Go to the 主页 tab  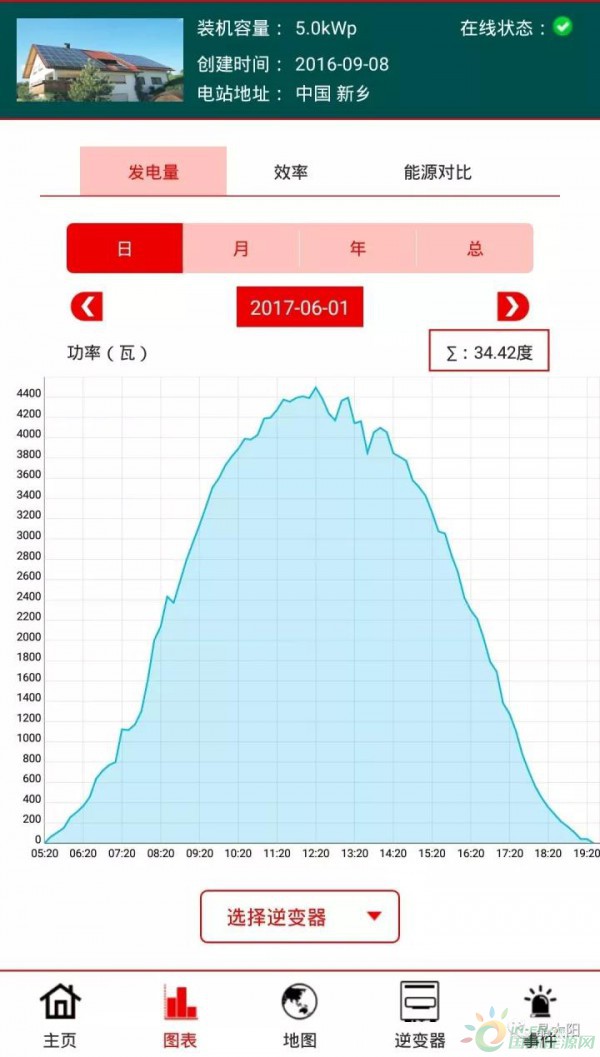pos(60,1014)
